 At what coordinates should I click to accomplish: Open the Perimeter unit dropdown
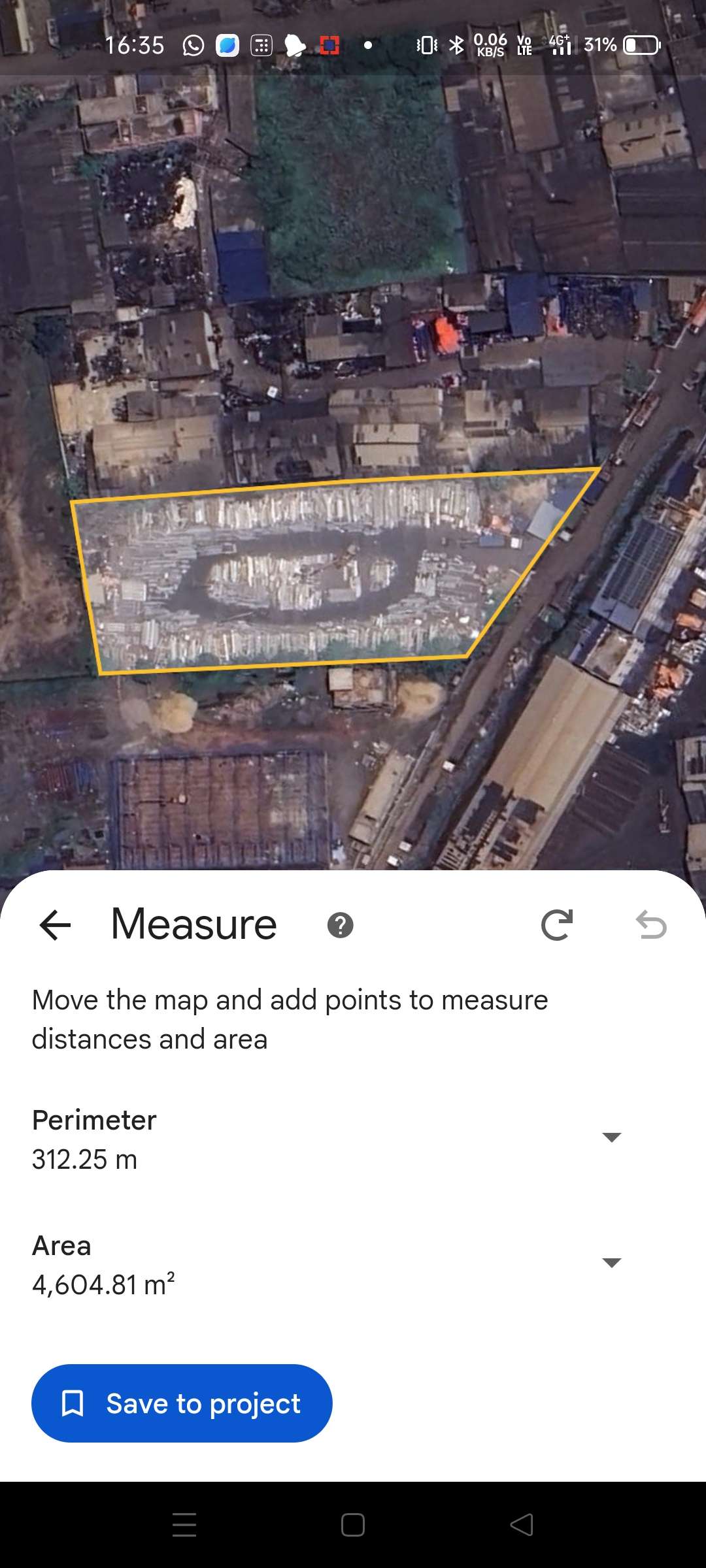pyautogui.click(x=611, y=1137)
